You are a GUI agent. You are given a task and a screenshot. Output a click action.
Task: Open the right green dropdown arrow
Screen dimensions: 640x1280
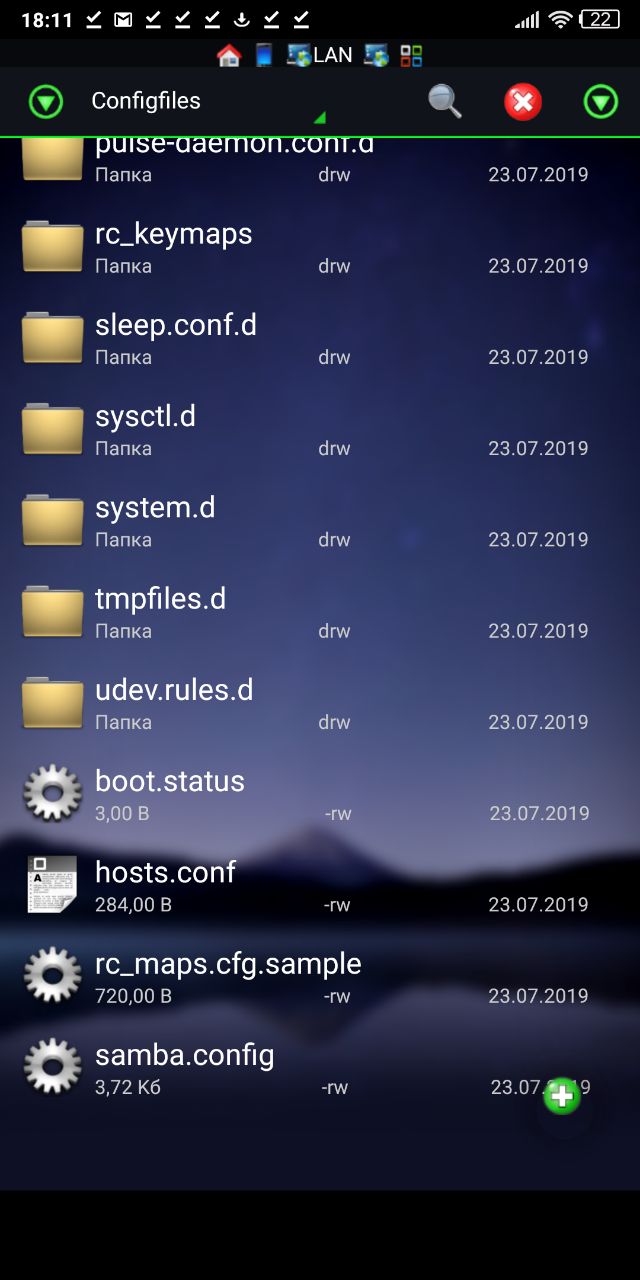(x=600, y=101)
